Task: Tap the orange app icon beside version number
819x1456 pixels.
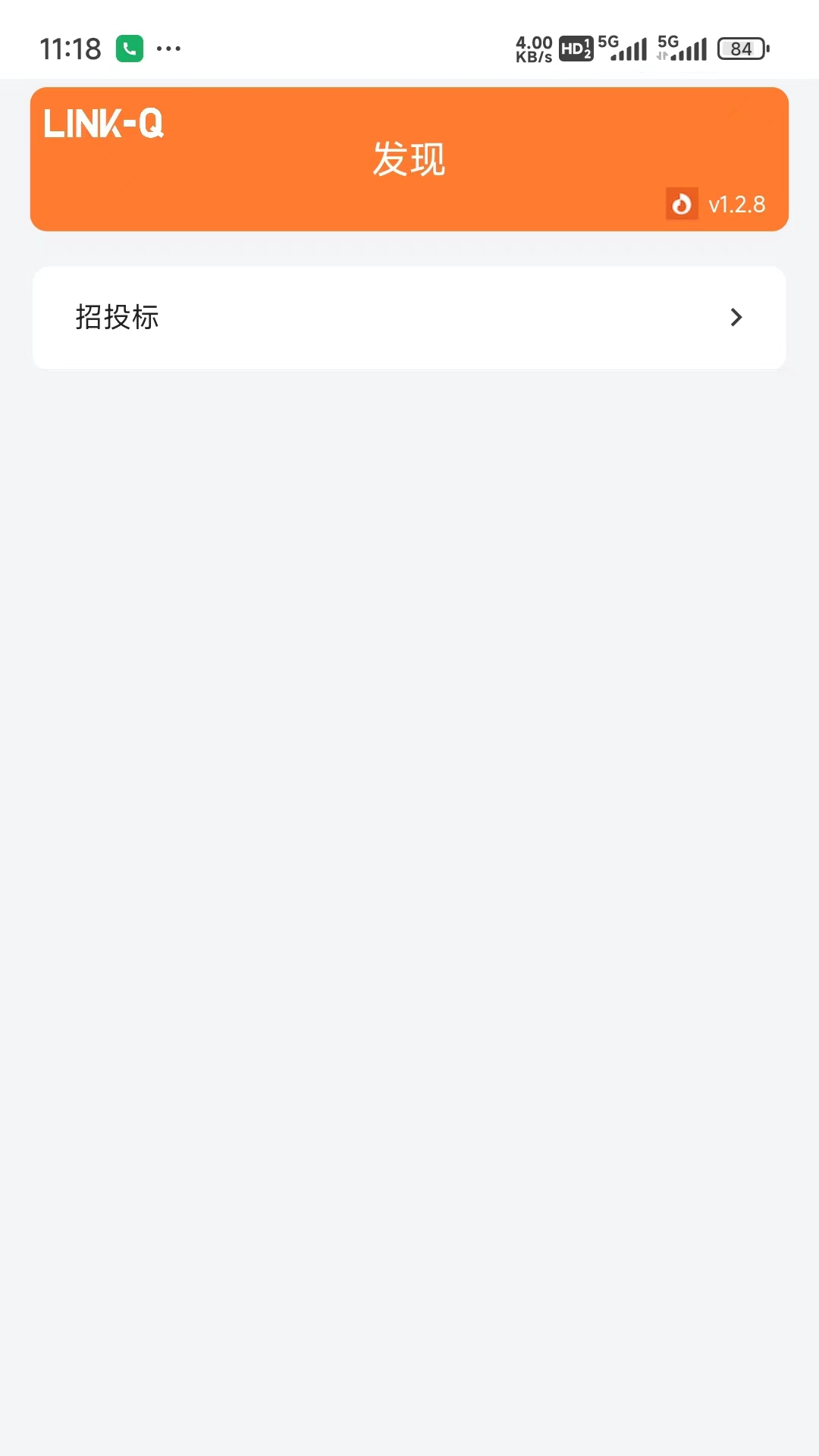Action: pyautogui.click(x=681, y=203)
